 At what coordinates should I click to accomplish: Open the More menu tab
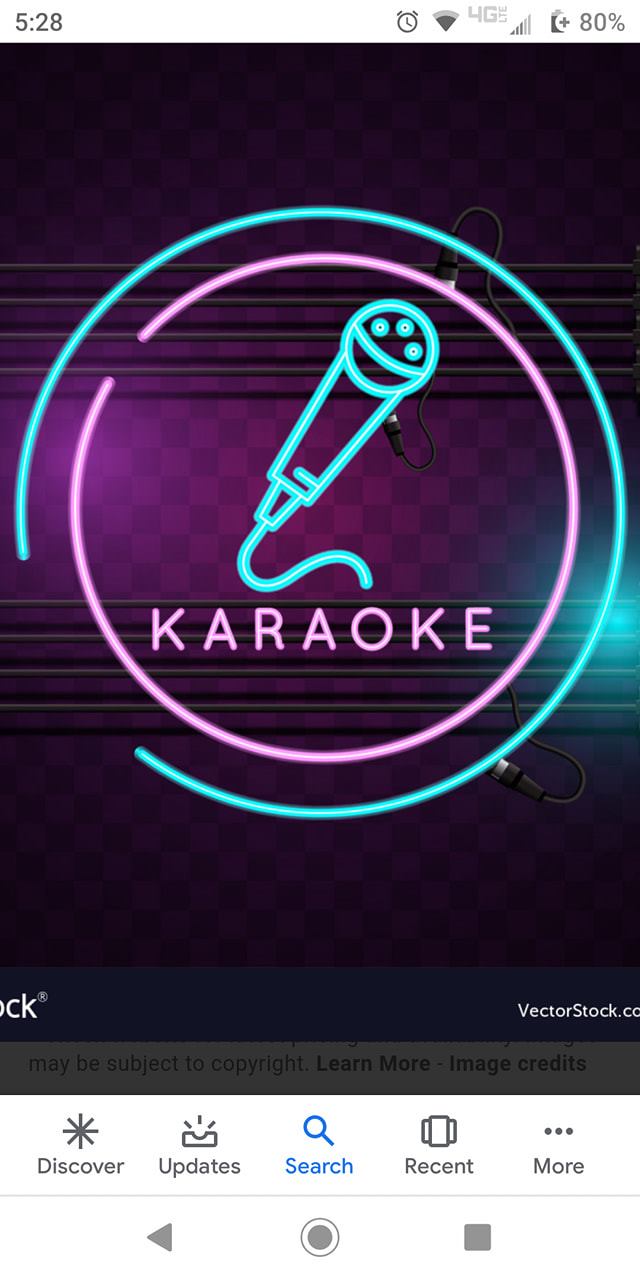pos(558,1146)
